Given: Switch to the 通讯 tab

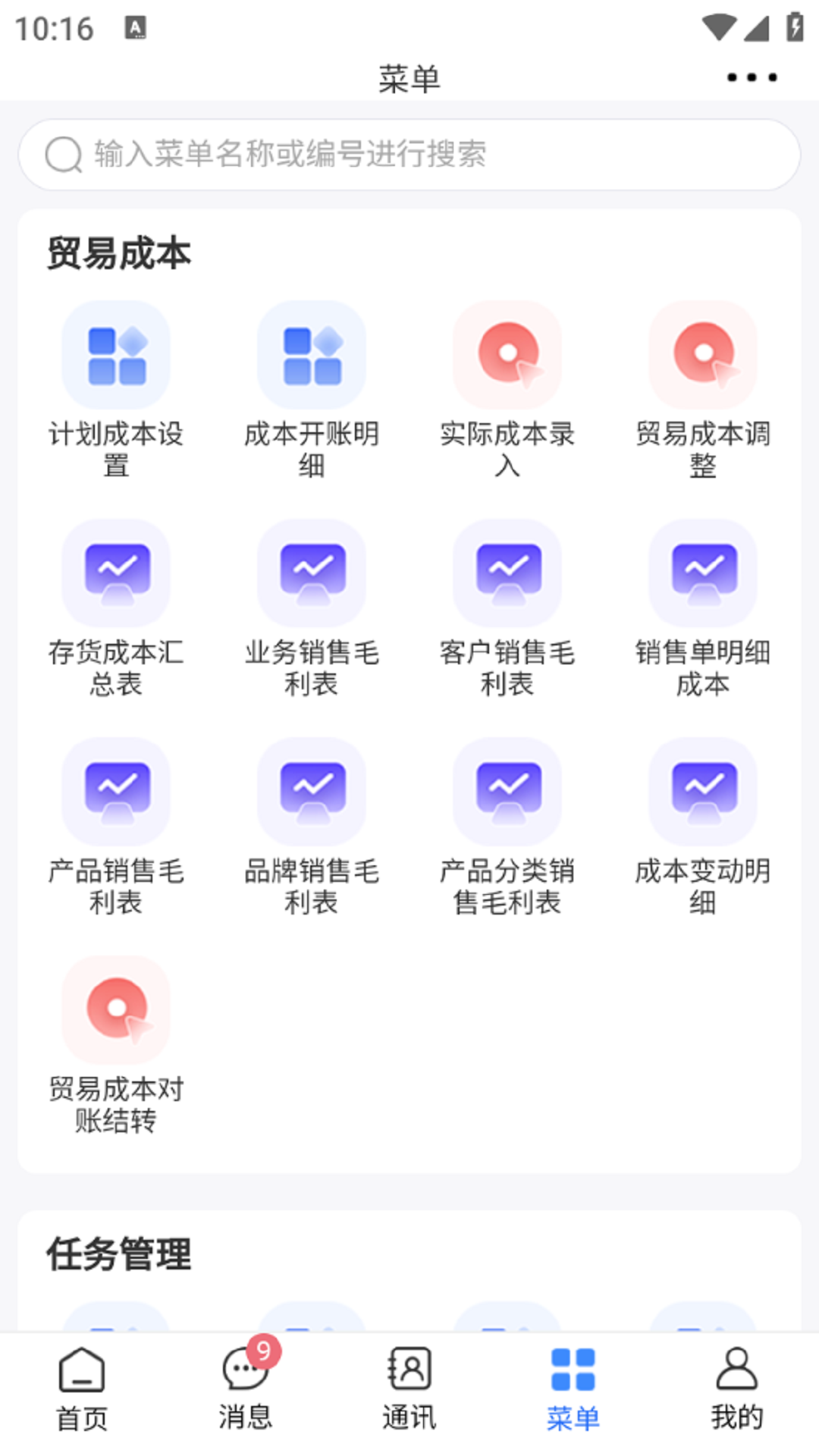Looking at the screenshot, I should point(409,1389).
